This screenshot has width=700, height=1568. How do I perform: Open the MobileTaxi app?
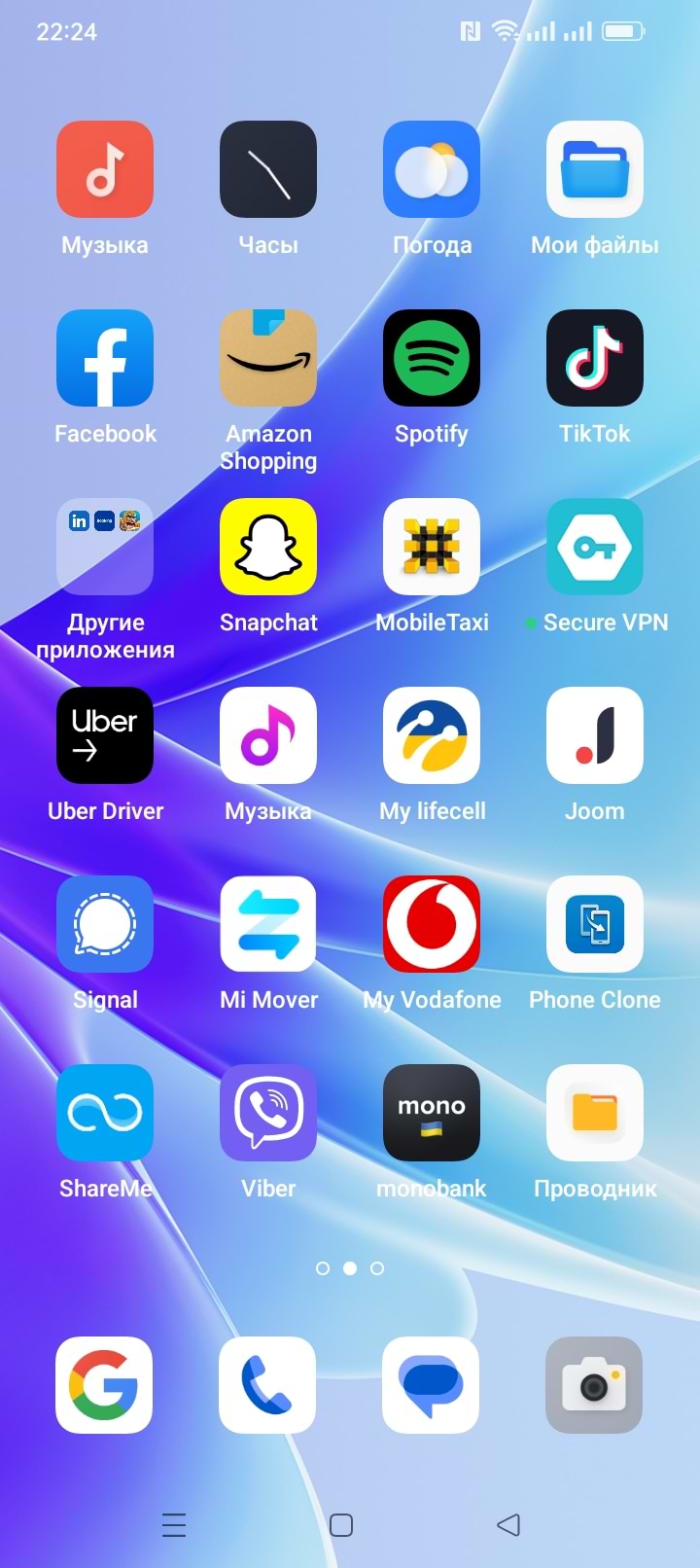(432, 547)
